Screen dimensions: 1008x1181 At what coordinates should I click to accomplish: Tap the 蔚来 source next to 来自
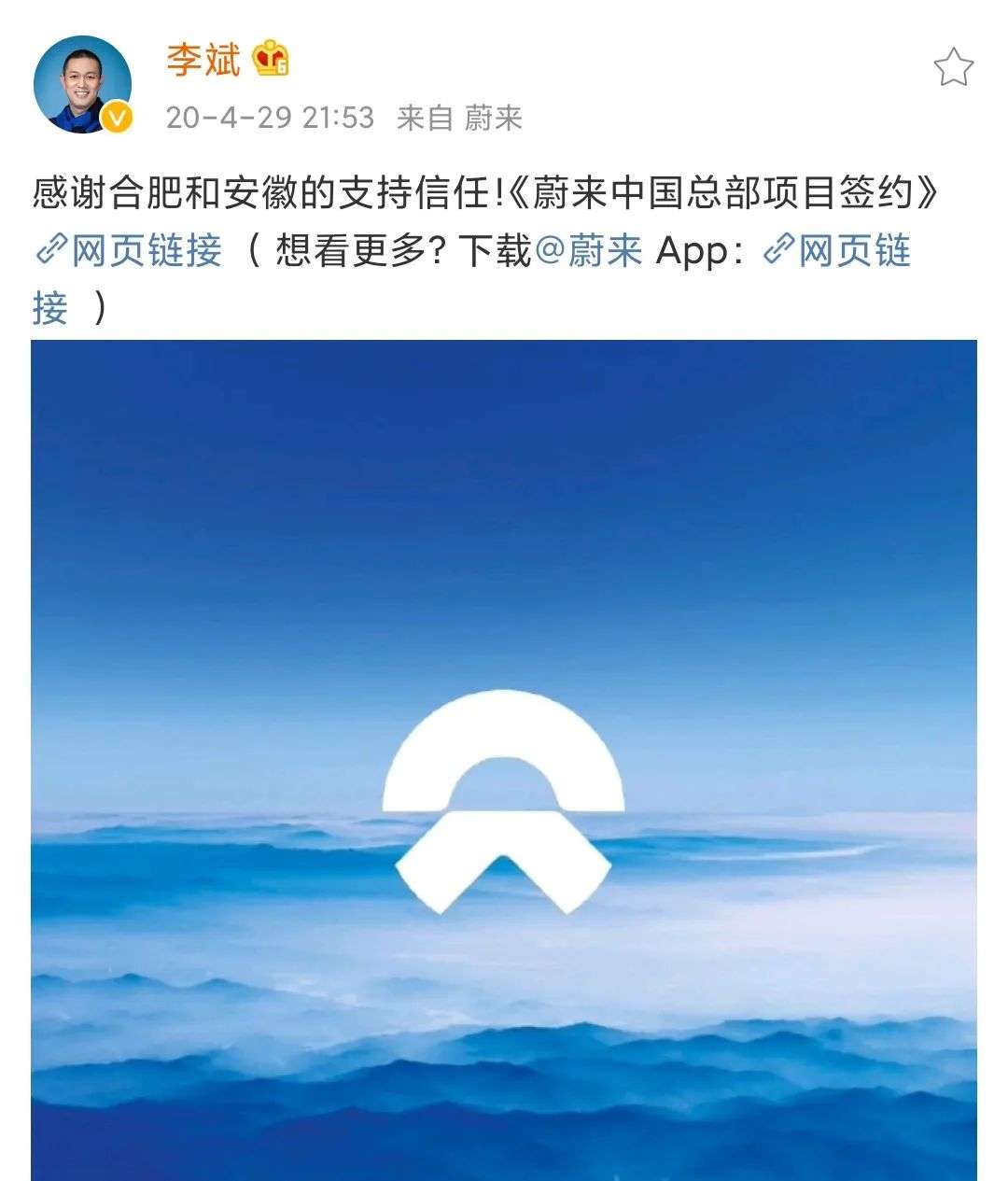493,118
